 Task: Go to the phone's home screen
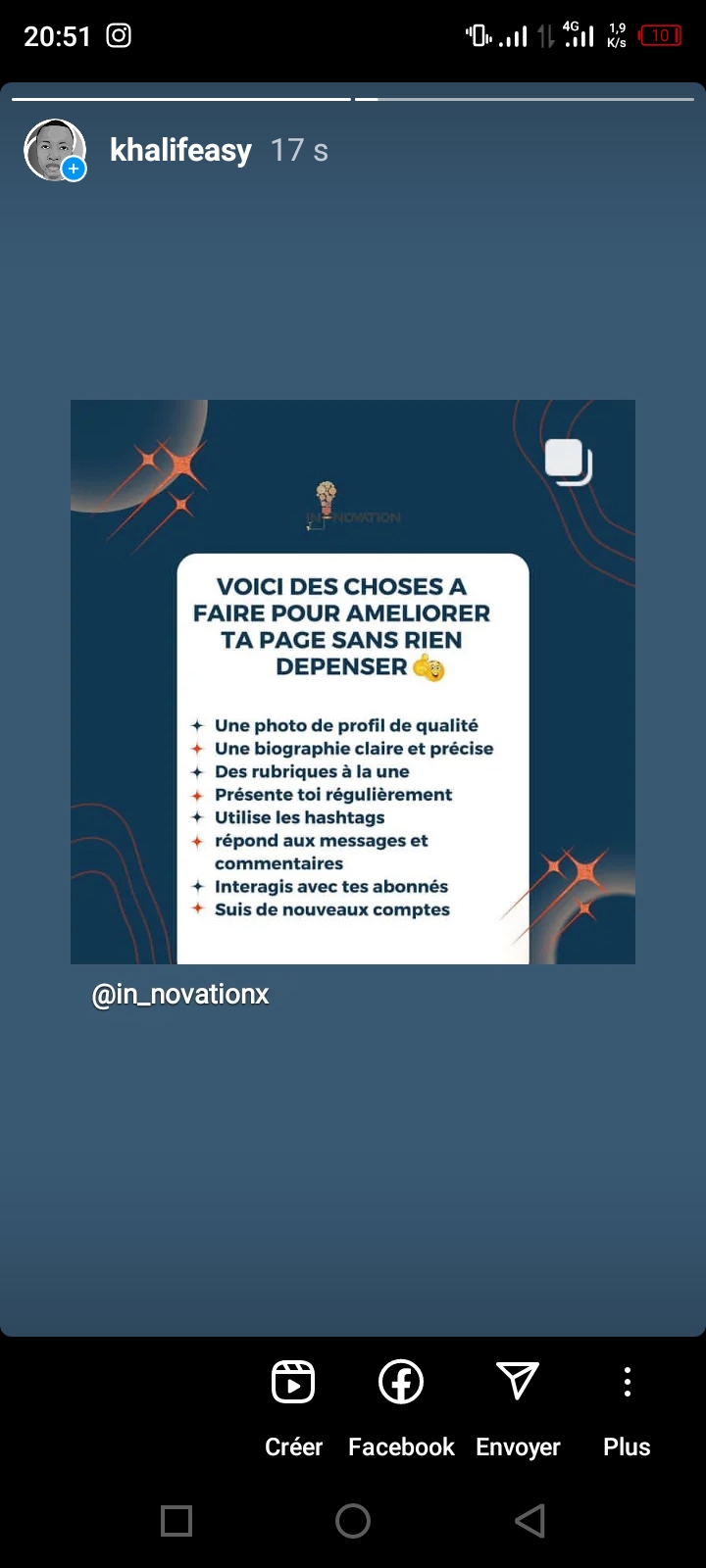[353, 1521]
